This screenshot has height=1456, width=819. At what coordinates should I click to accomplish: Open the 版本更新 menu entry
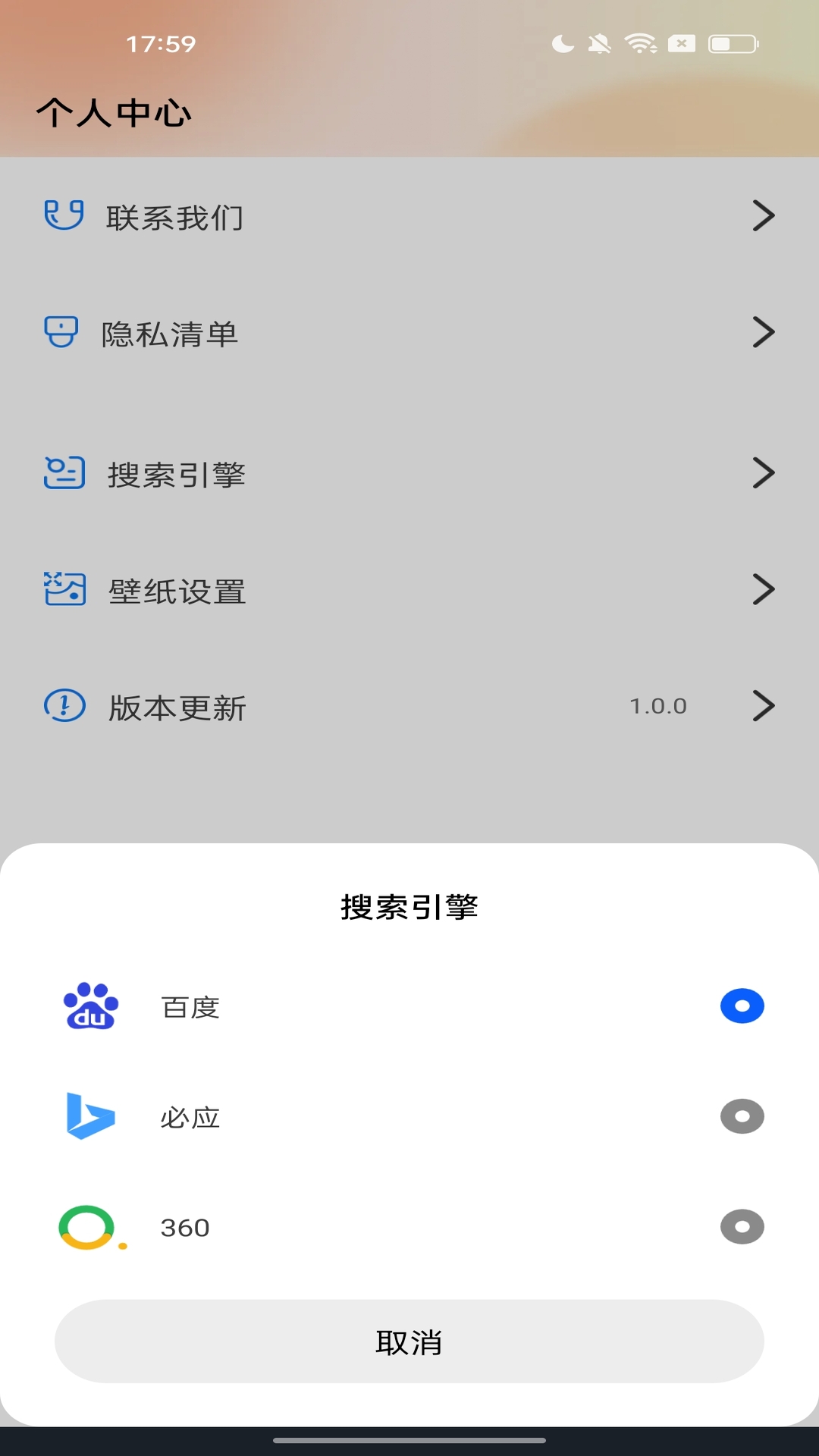coord(176,705)
